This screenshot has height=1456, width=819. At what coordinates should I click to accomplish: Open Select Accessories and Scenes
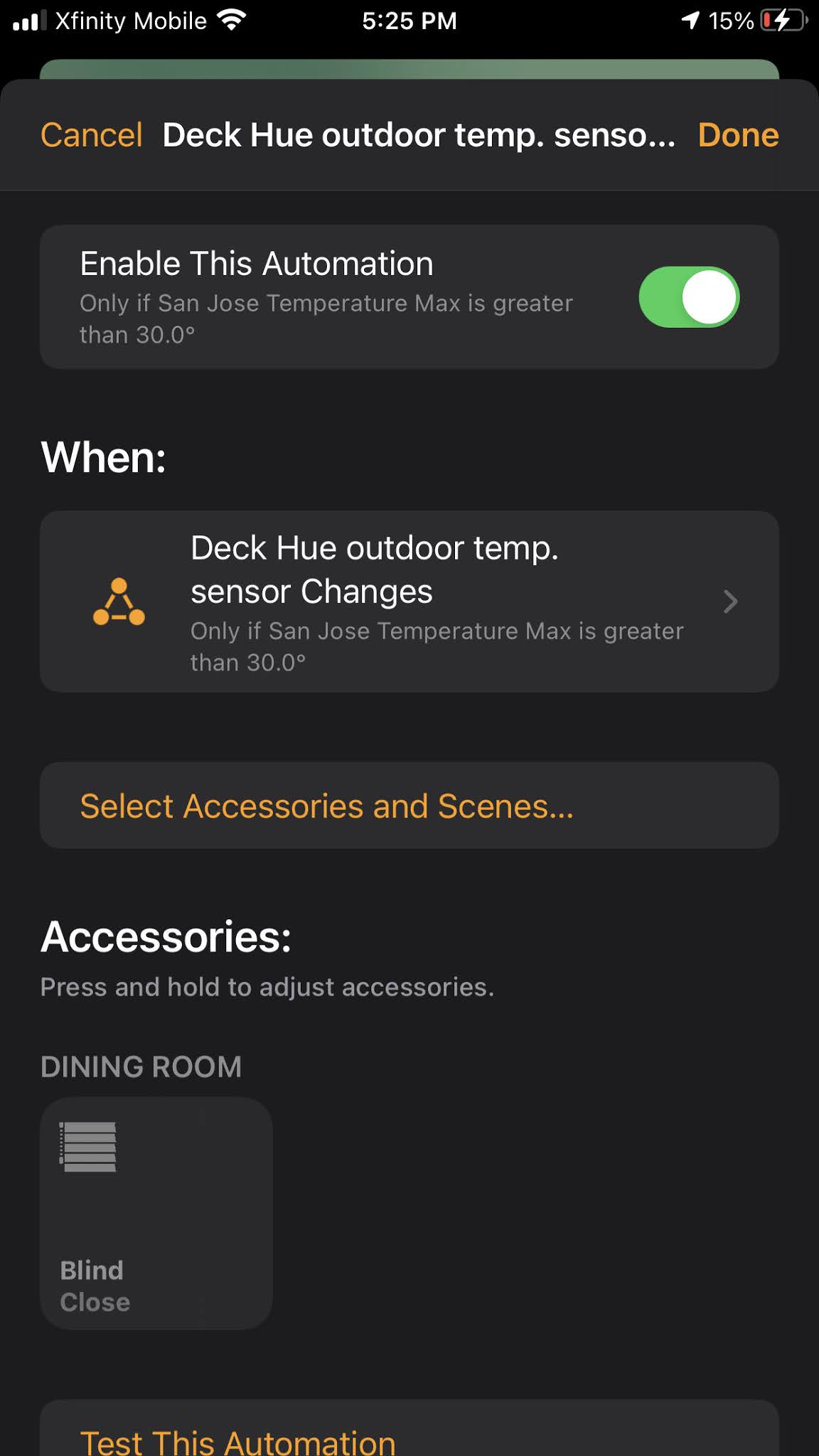[409, 805]
